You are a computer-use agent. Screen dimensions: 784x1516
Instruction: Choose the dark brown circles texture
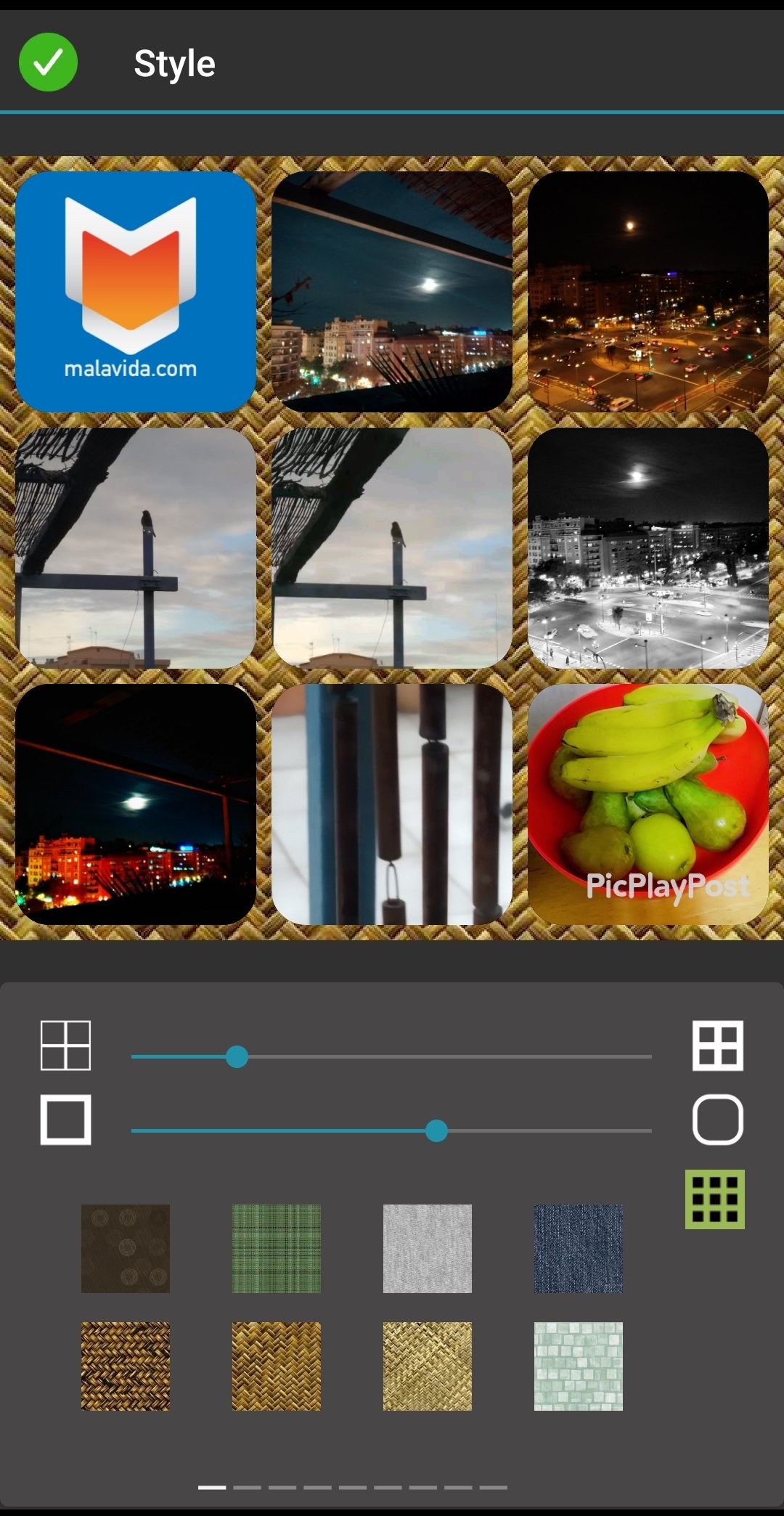tap(126, 1248)
